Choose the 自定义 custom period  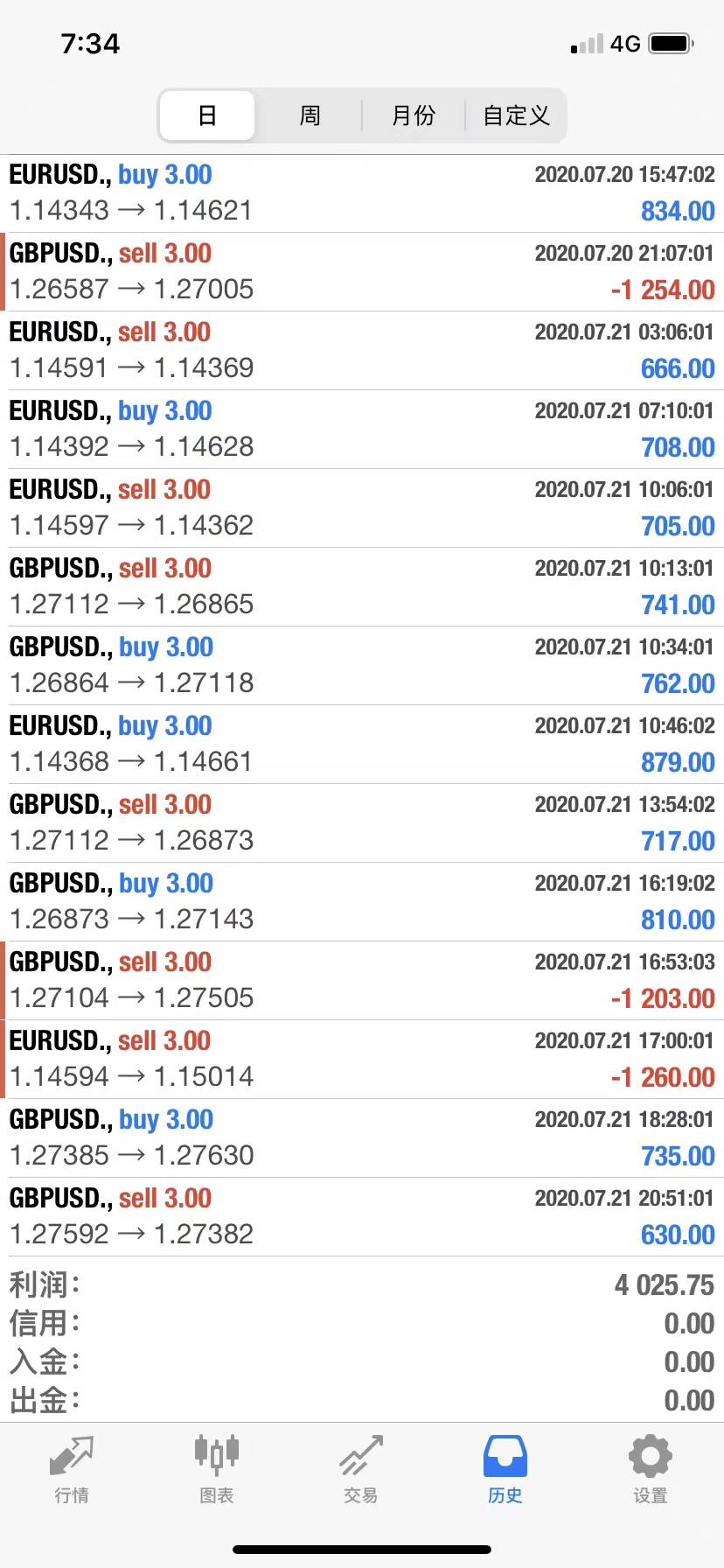(516, 115)
